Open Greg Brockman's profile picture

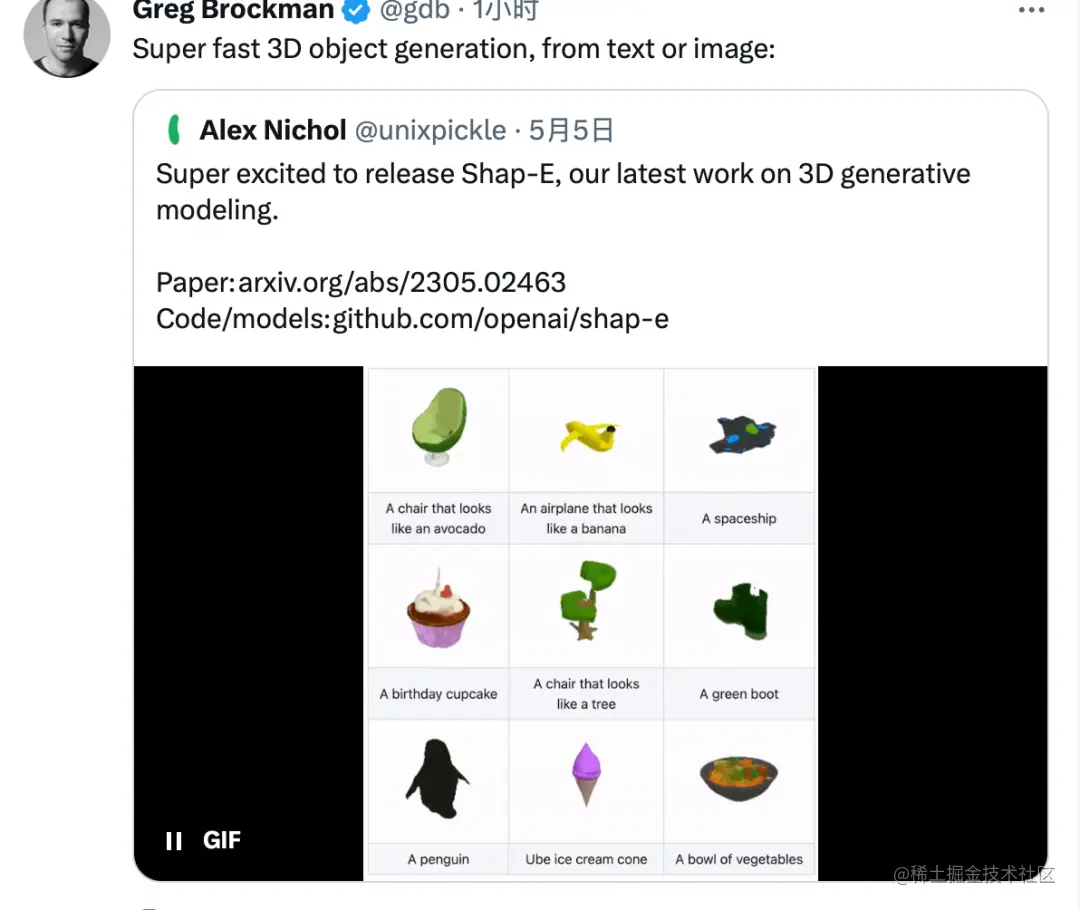click(67, 35)
